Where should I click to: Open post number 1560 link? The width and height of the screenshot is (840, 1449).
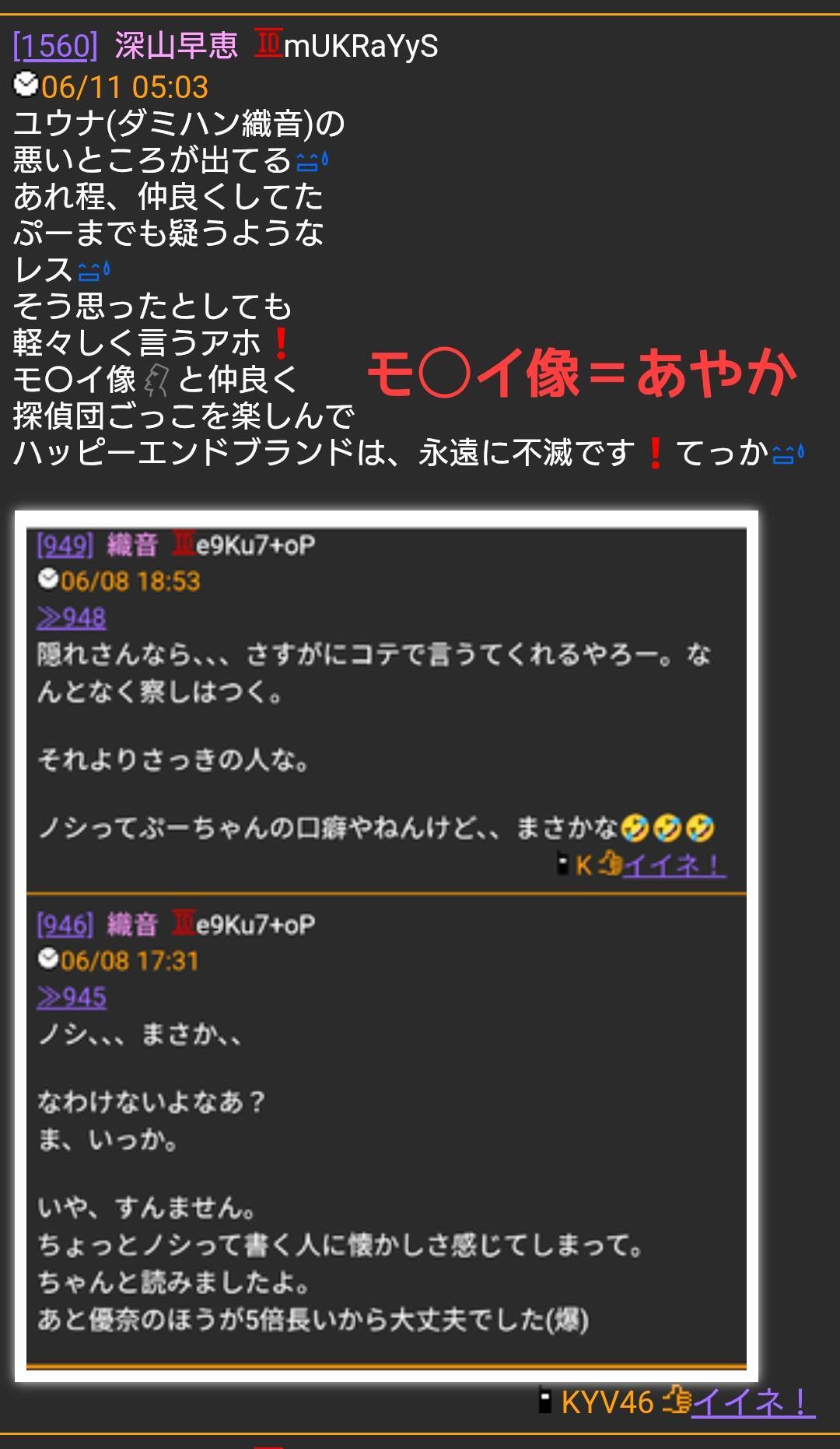[55, 46]
